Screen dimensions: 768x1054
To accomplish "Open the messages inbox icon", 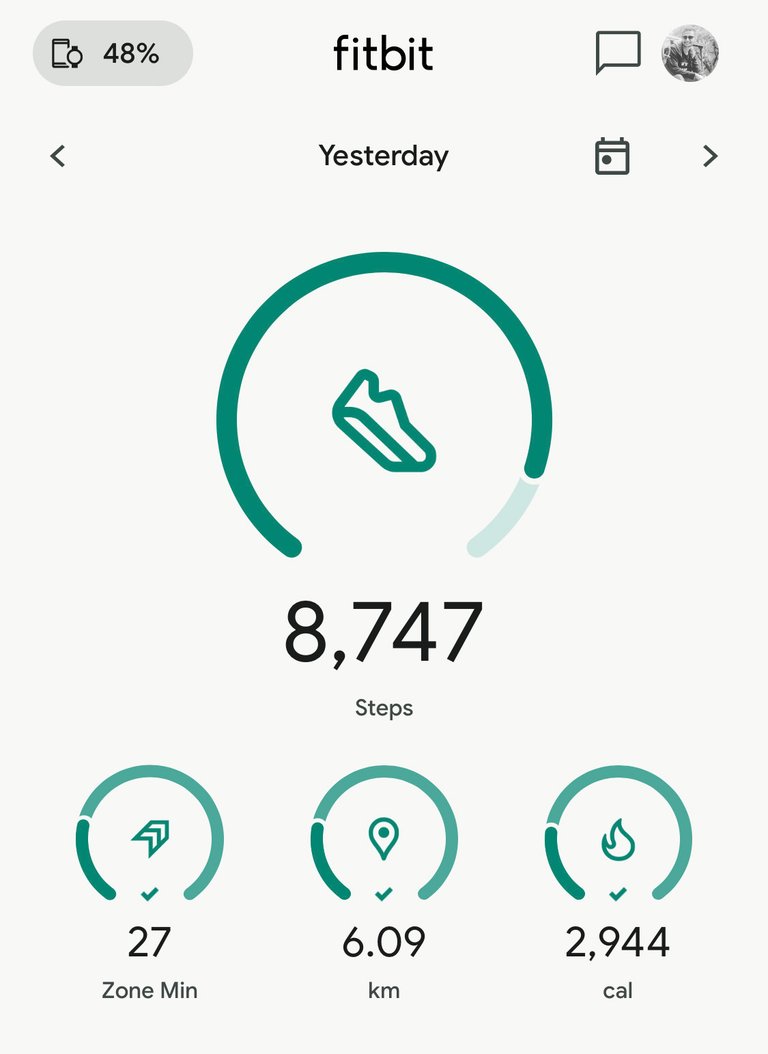I will click(x=617, y=53).
